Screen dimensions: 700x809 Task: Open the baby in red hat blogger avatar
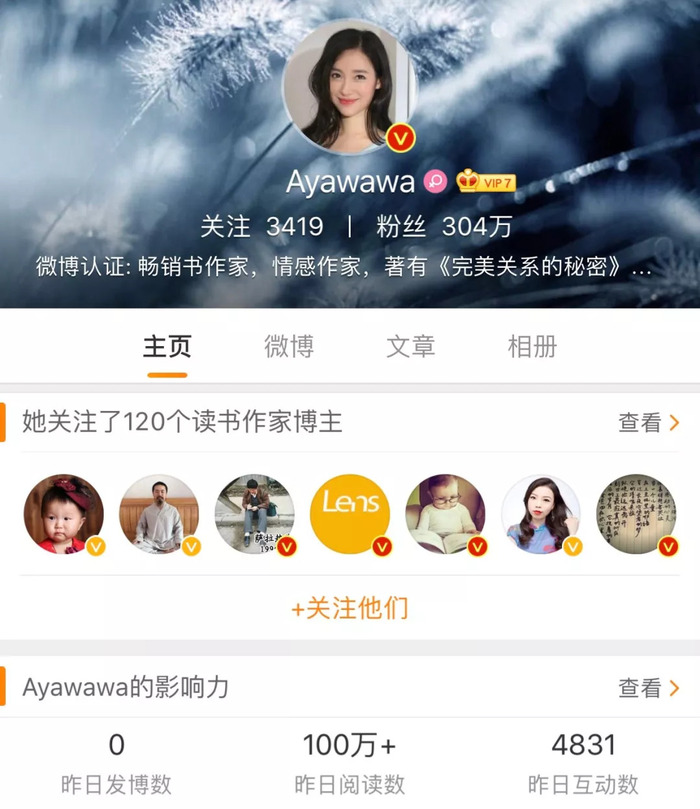click(x=64, y=514)
